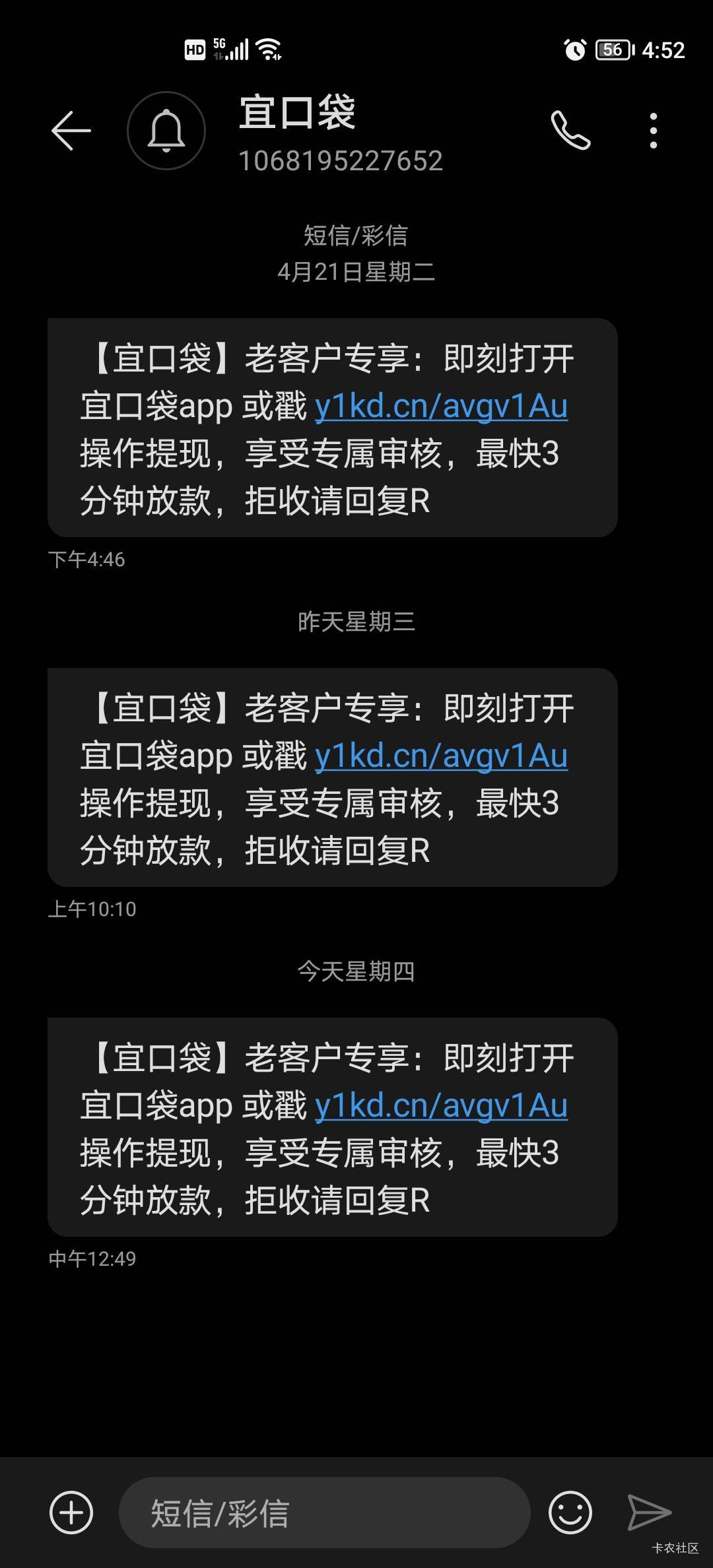Image resolution: width=713 pixels, height=1568 pixels.
Task: Open the emoji picker
Action: pyautogui.click(x=570, y=1512)
